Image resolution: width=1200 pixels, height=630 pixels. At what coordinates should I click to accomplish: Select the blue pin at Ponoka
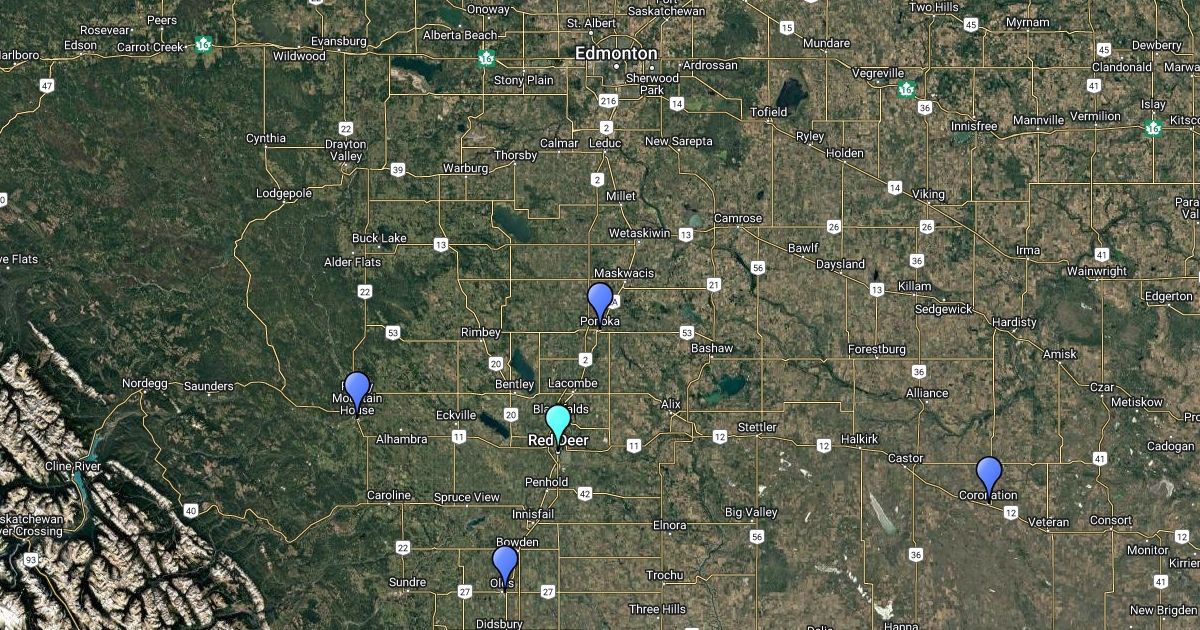coord(600,300)
